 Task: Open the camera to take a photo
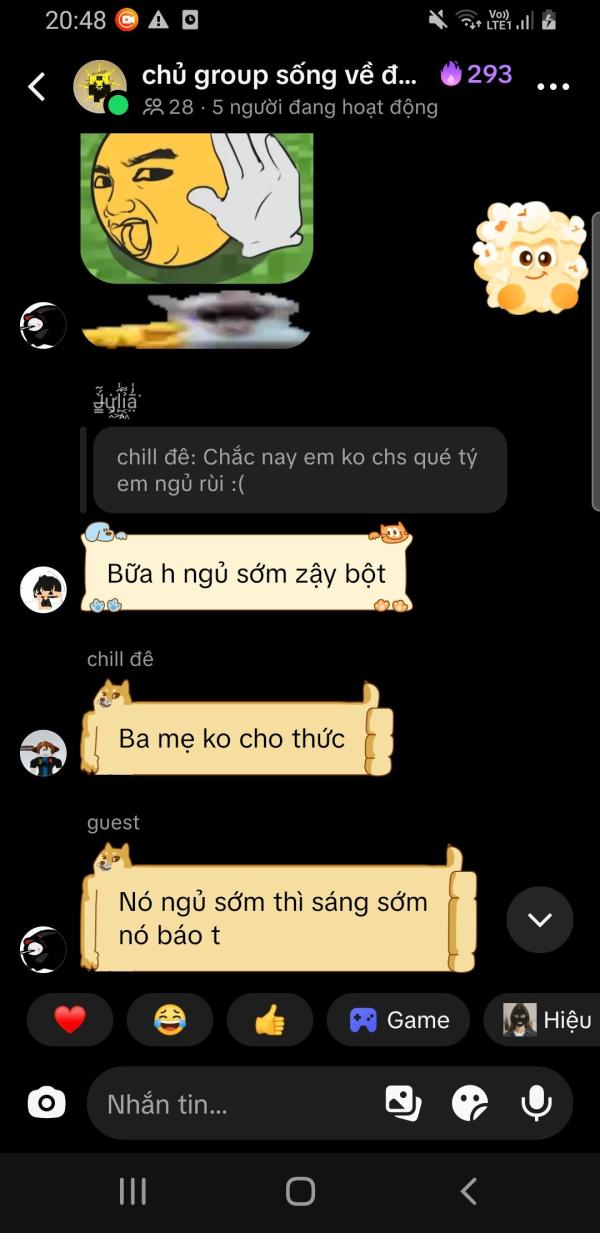click(x=46, y=1103)
